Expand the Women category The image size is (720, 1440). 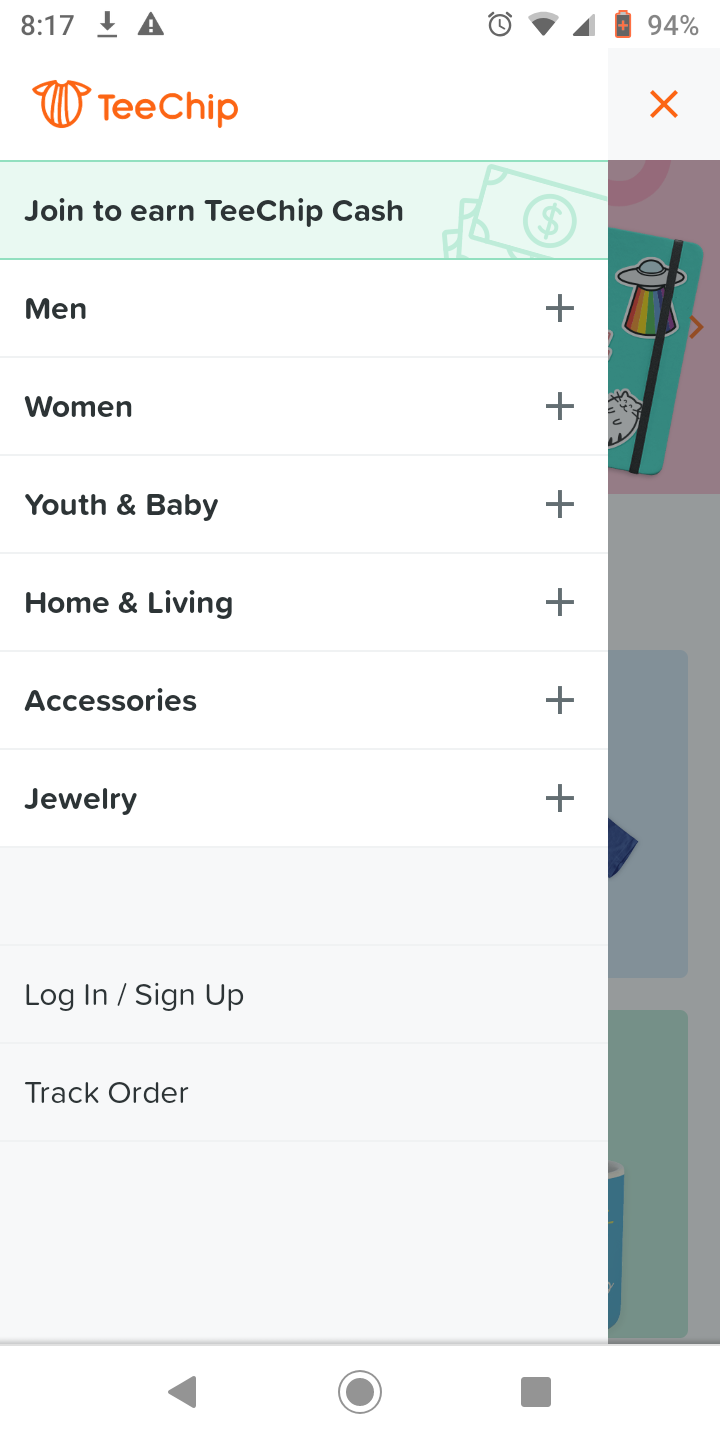304,407
